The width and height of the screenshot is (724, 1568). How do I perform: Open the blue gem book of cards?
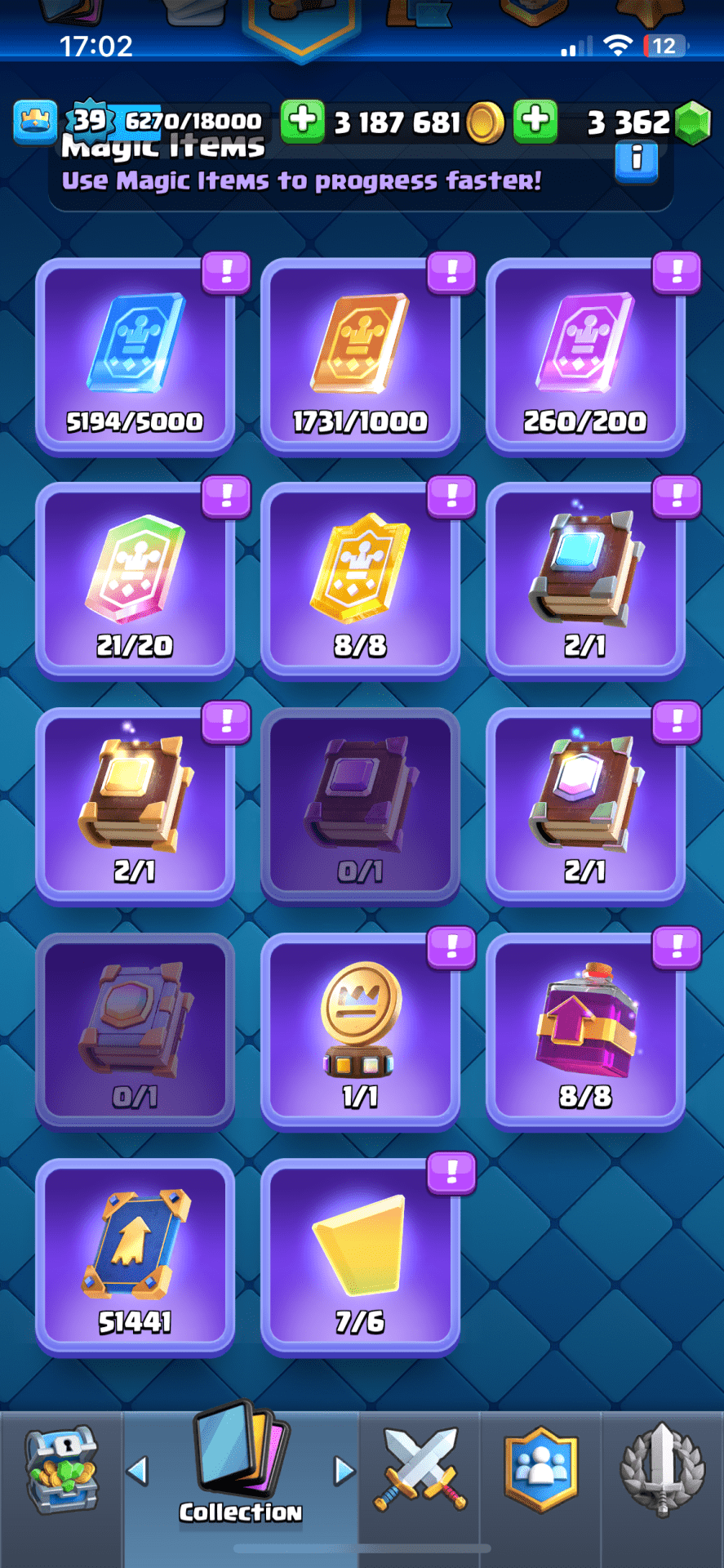click(x=585, y=581)
